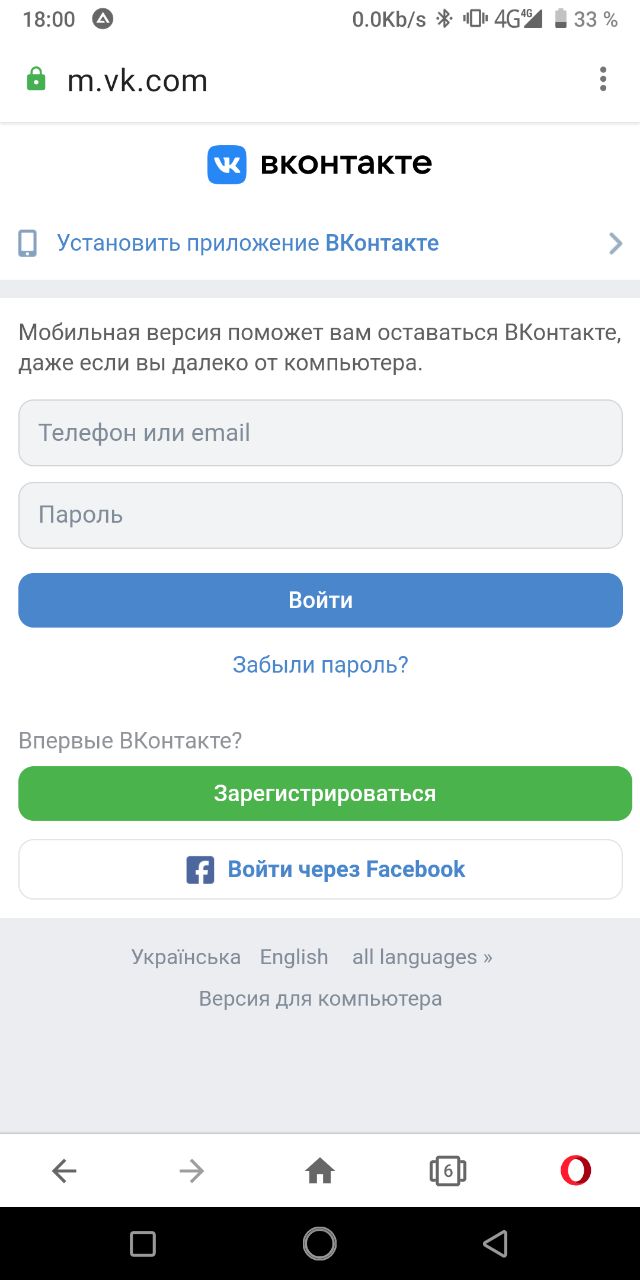The height and width of the screenshot is (1280, 640).
Task: Open the Установить приложение ВКонтакте banner
Action: point(320,243)
